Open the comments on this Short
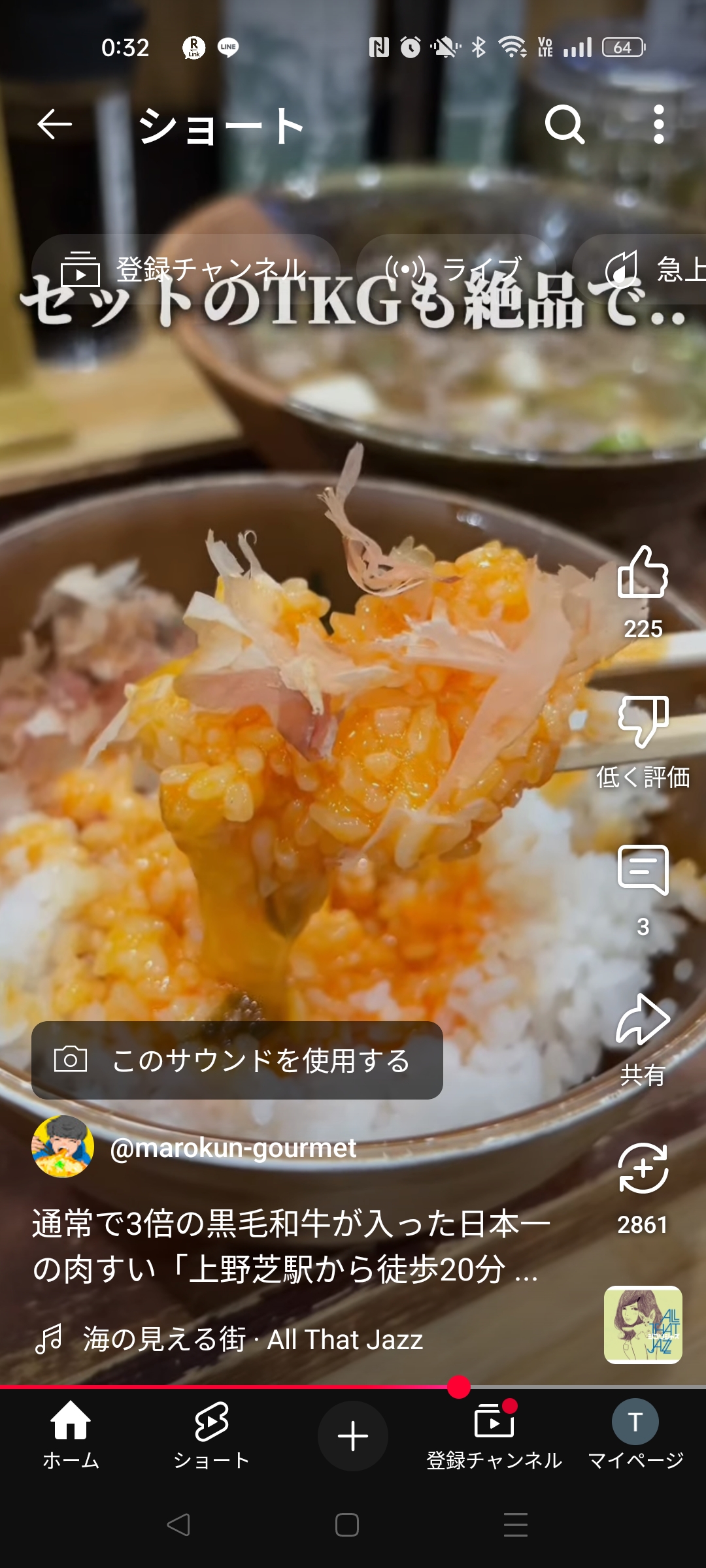The width and height of the screenshot is (706, 1568). click(x=643, y=871)
